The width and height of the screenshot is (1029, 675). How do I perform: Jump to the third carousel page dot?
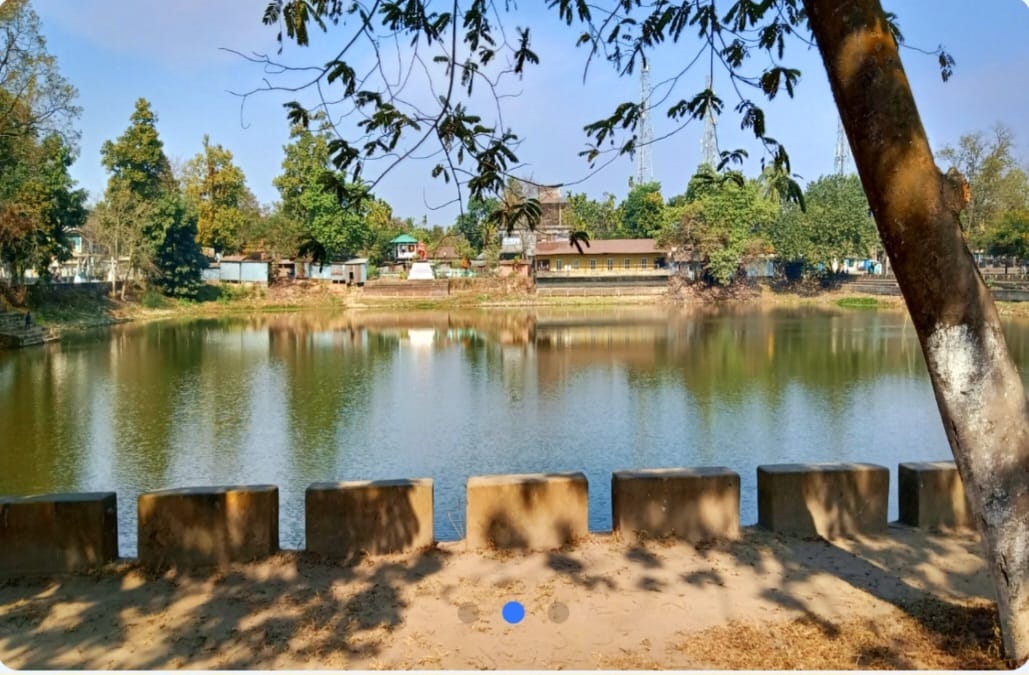558,613
